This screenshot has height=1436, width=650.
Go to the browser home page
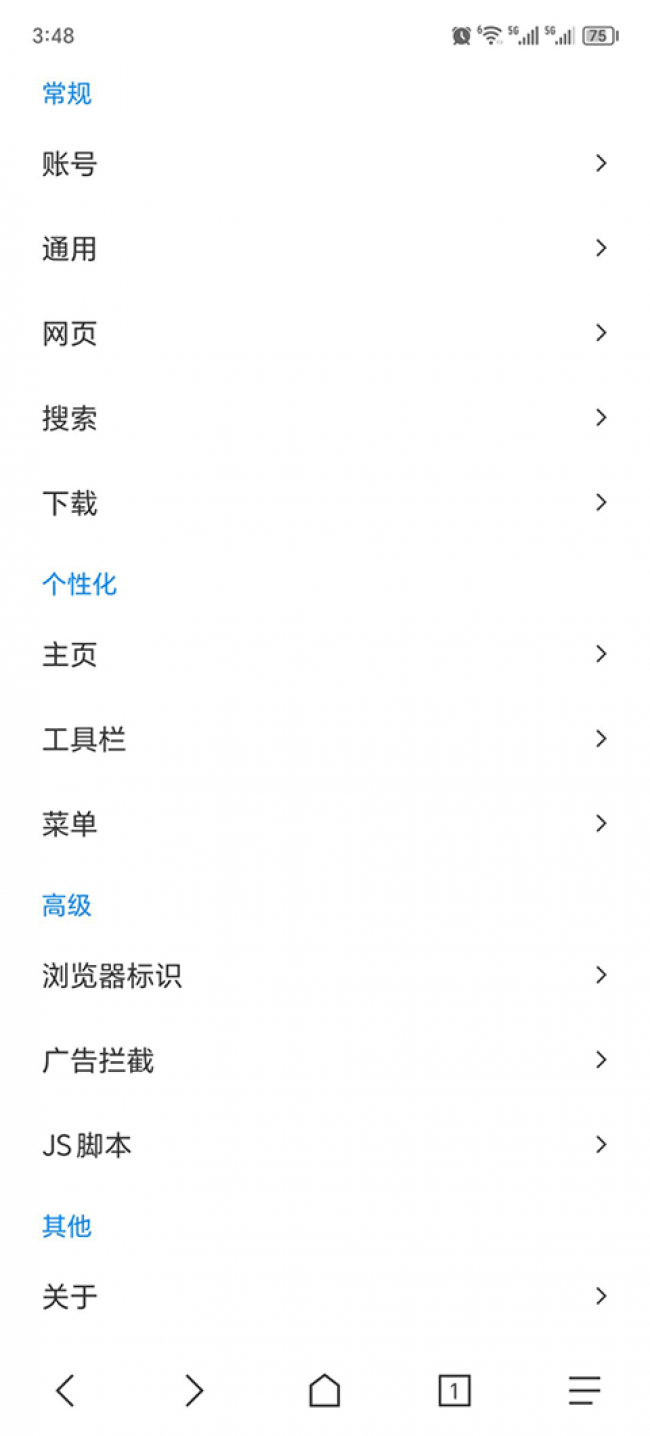click(x=324, y=1390)
